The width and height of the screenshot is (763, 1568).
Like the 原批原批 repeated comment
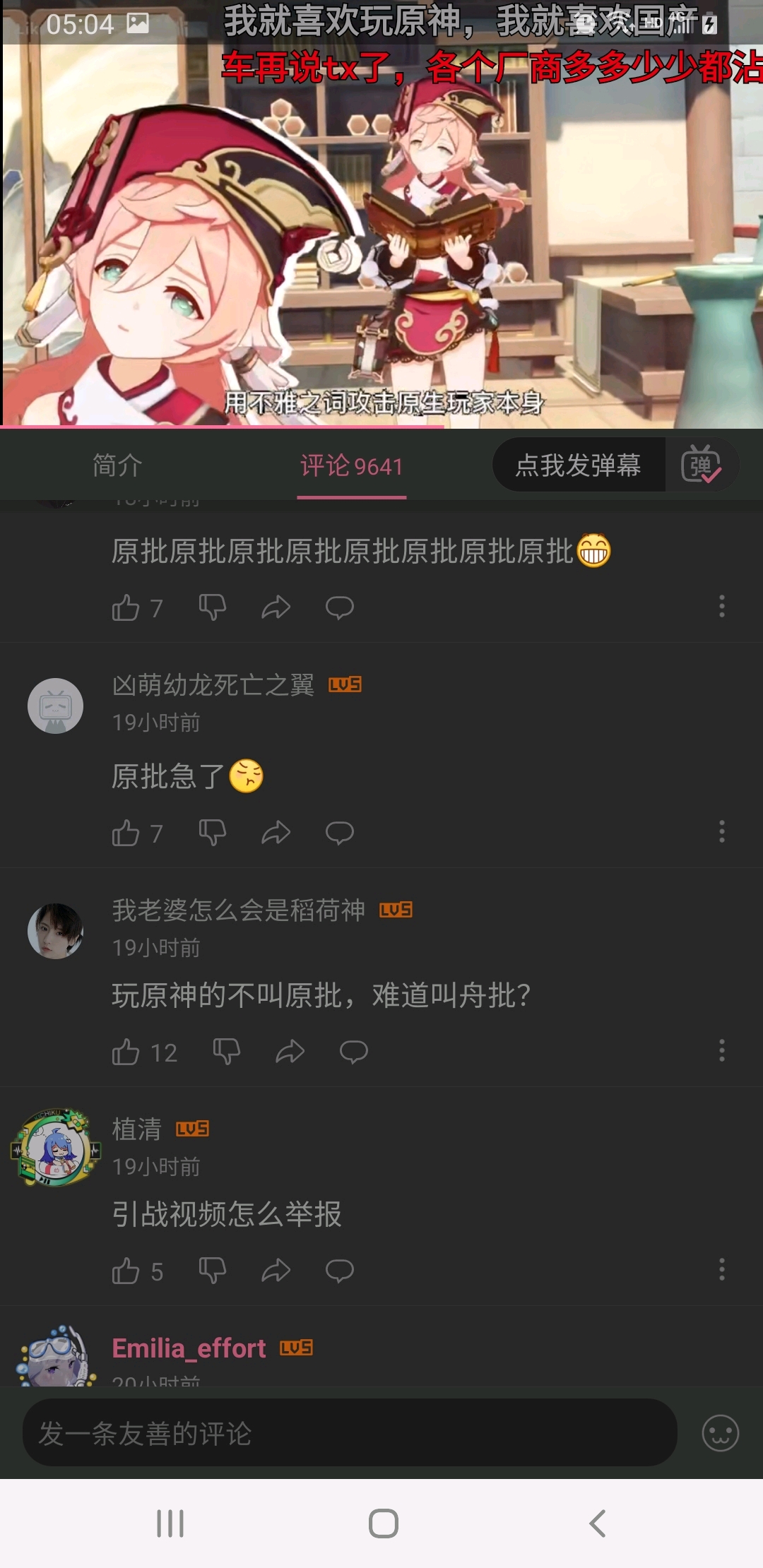126,607
